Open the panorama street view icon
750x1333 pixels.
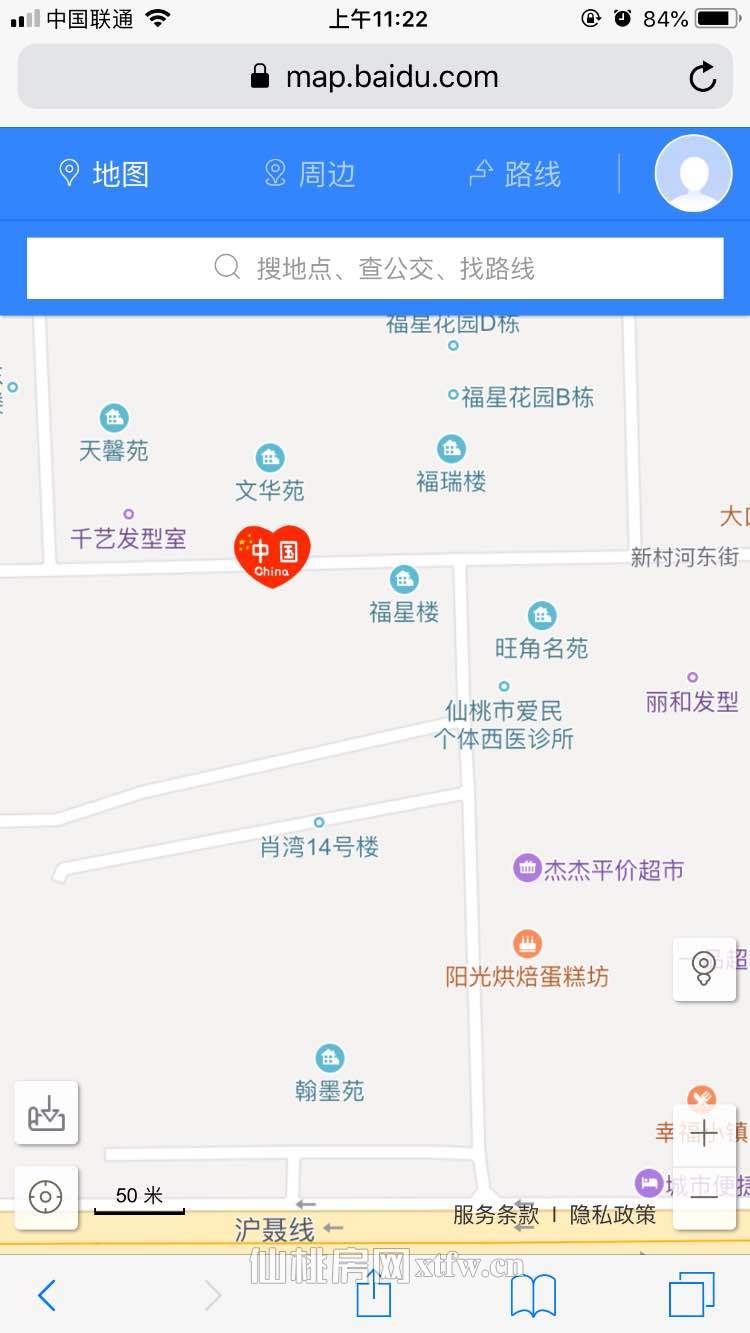coord(703,969)
